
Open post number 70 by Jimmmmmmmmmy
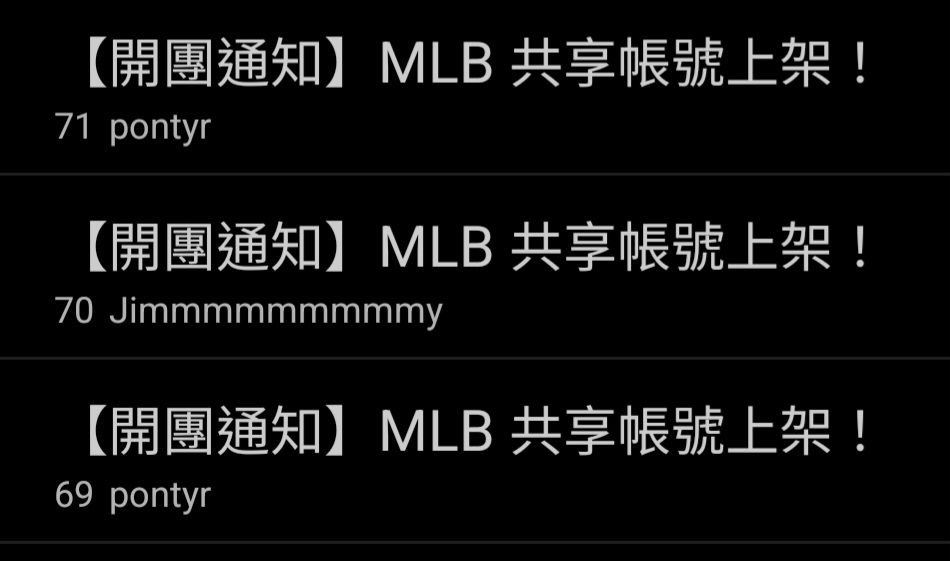click(475, 267)
